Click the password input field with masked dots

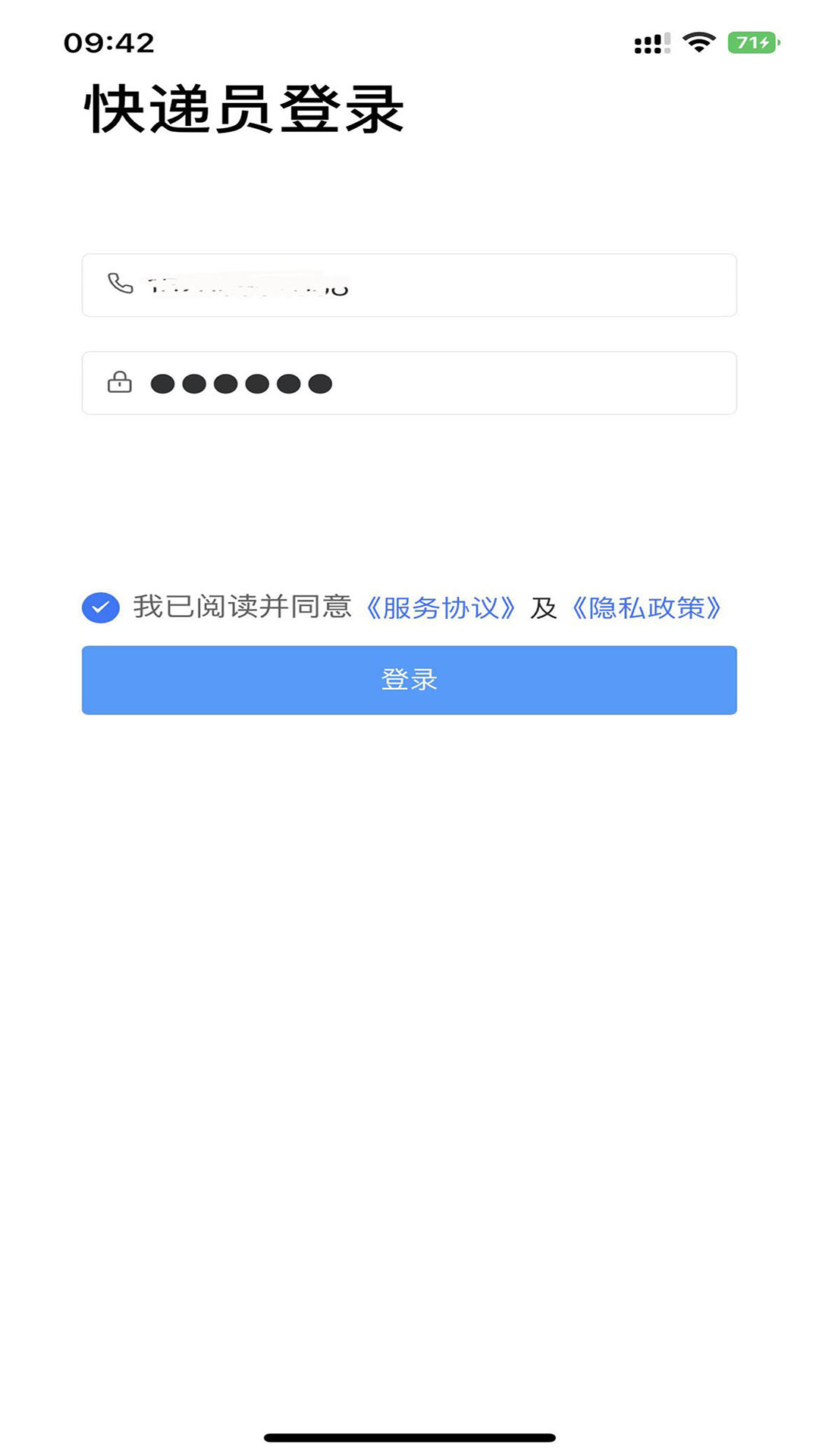tap(409, 383)
